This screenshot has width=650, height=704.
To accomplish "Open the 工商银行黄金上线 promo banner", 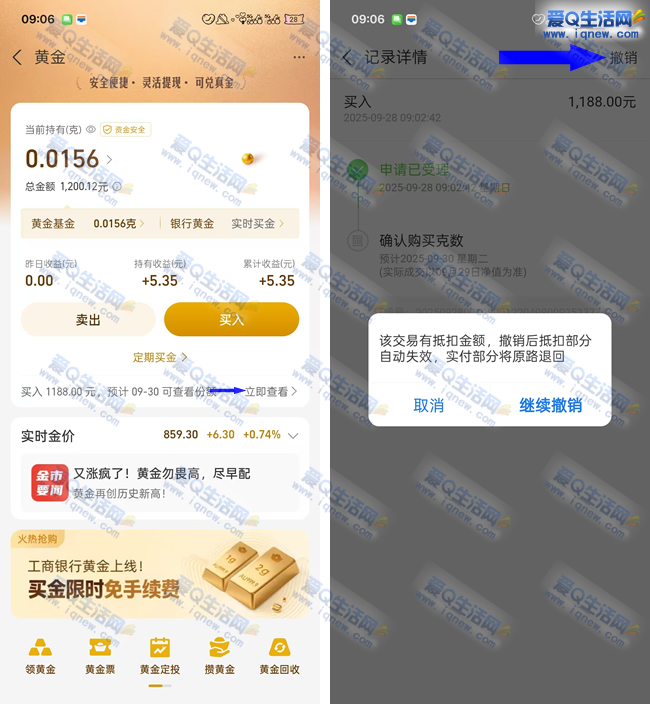I will tap(160, 574).
